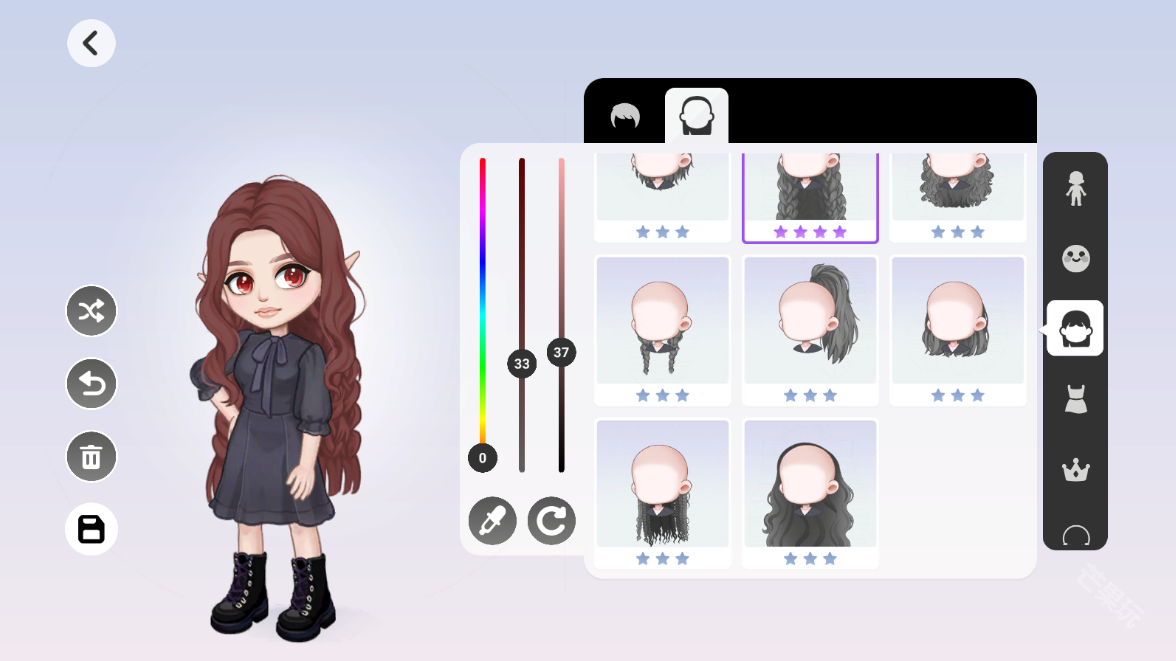Select the four-star braided long hairstyle
The width and height of the screenshot is (1176, 661).
click(x=810, y=195)
